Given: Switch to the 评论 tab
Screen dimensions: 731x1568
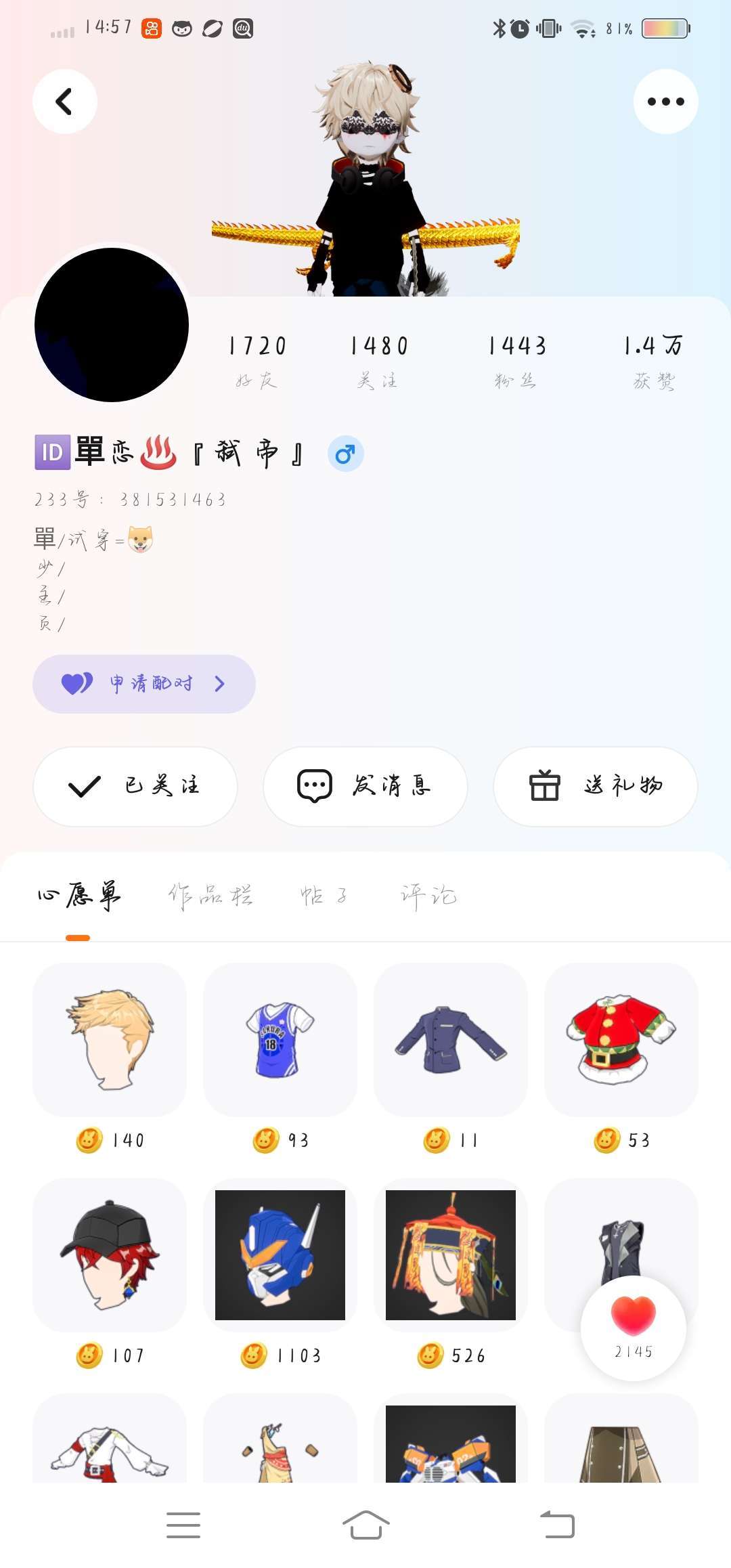Looking at the screenshot, I should click(x=428, y=896).
